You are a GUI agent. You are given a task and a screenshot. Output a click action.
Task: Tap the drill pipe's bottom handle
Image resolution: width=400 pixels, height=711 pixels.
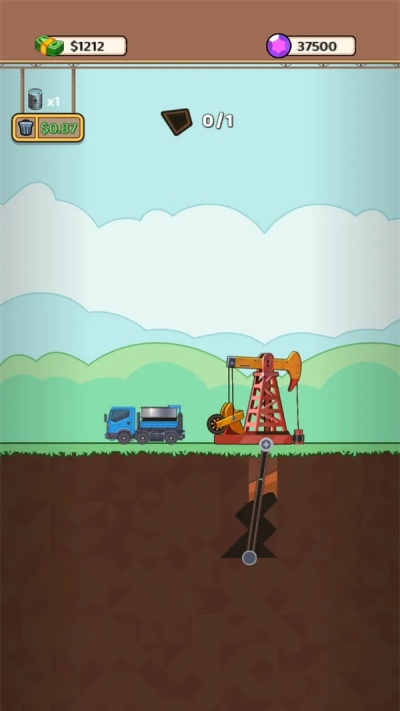[249, 557]
